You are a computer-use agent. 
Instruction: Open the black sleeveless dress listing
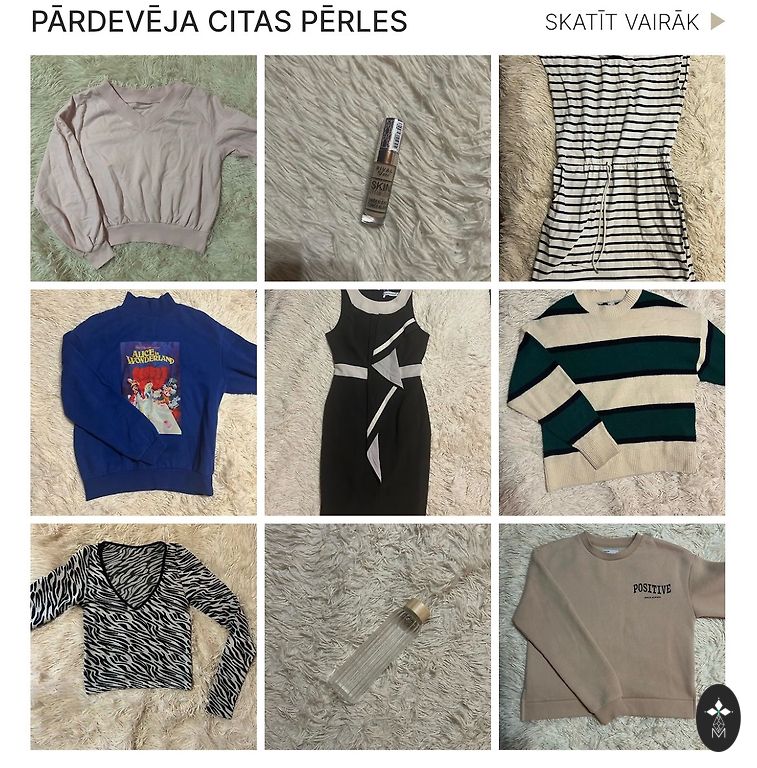coord(377,402)
